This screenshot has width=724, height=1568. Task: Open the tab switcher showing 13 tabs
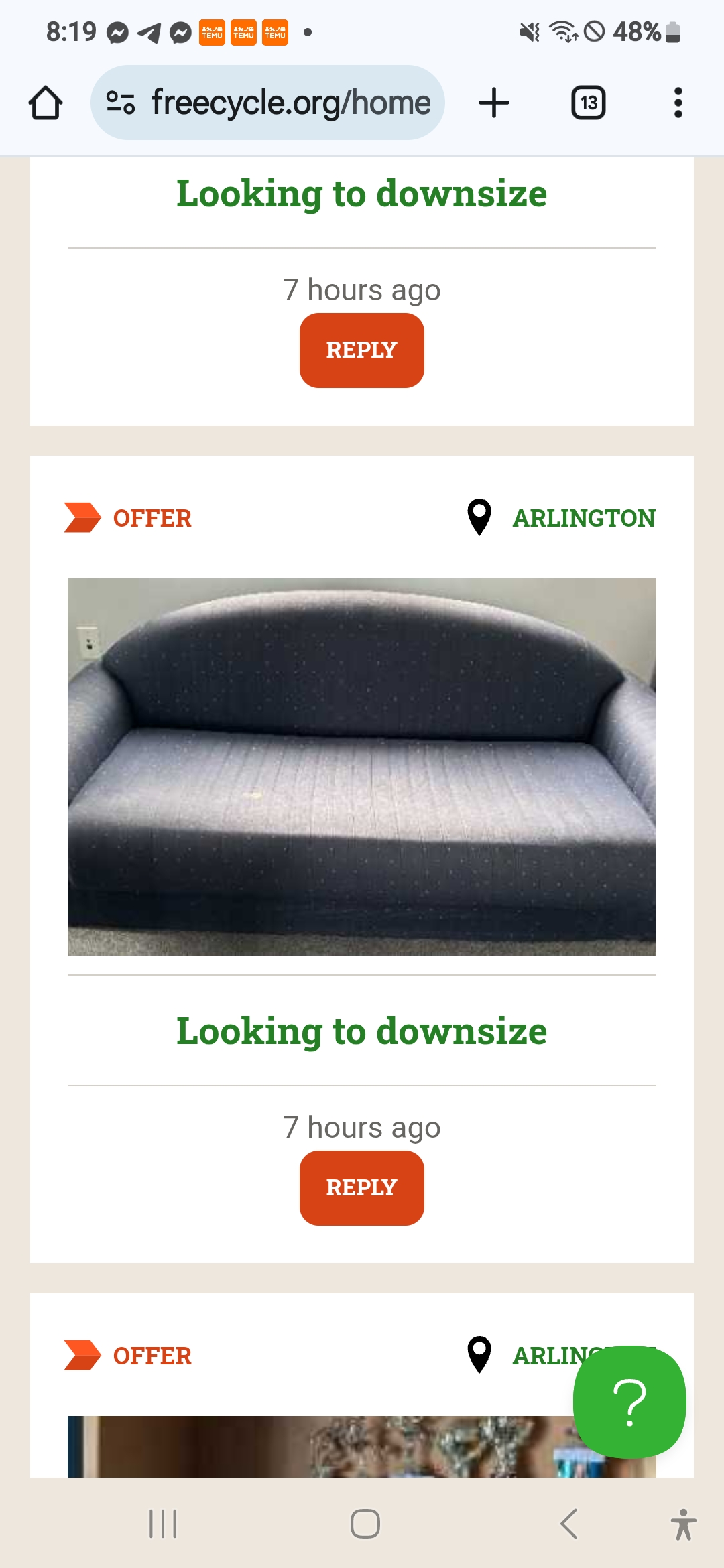pyautogui.click(x=588, y=103)
